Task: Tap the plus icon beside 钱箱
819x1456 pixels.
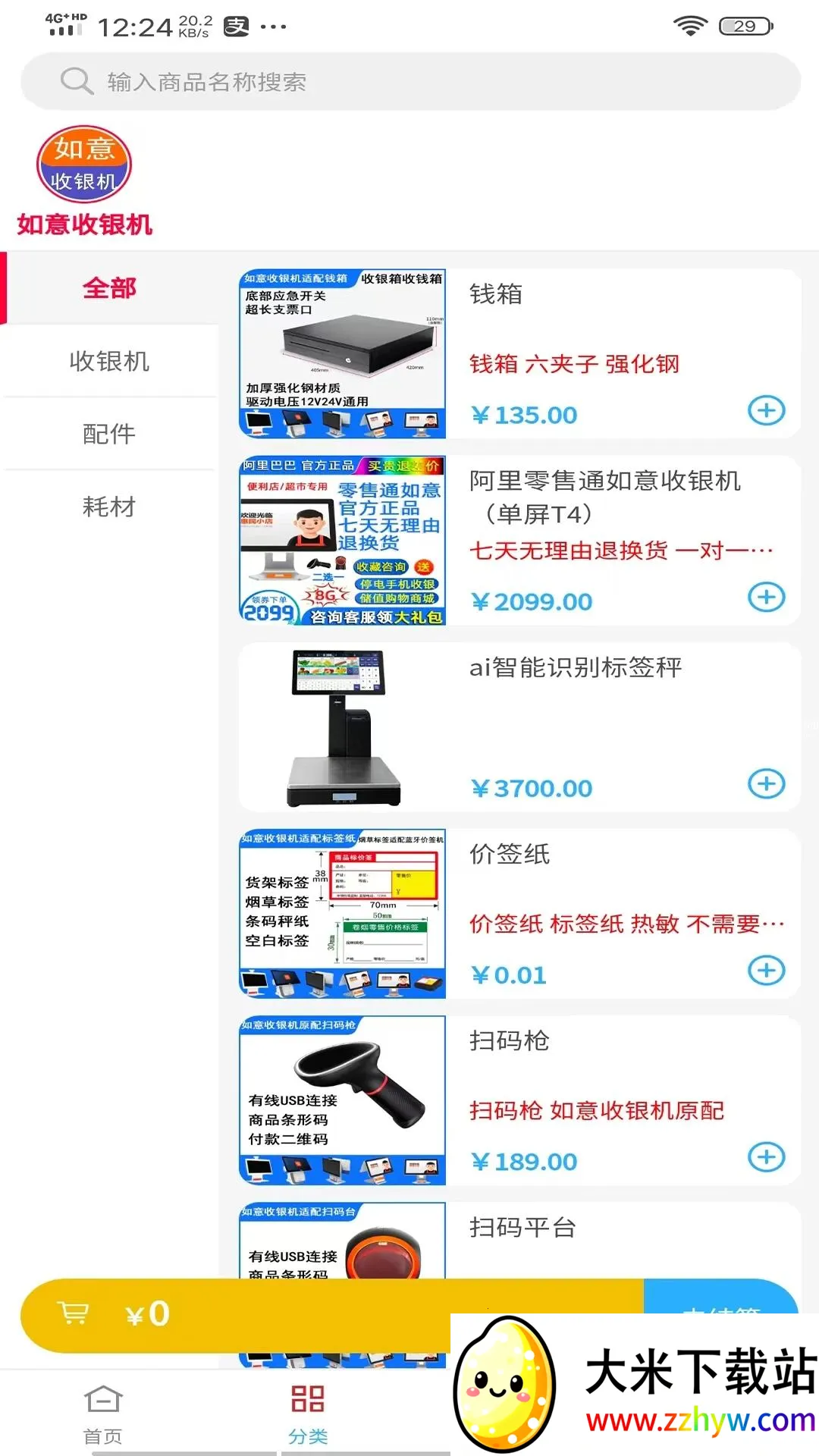Action: (x=767, y=411)
